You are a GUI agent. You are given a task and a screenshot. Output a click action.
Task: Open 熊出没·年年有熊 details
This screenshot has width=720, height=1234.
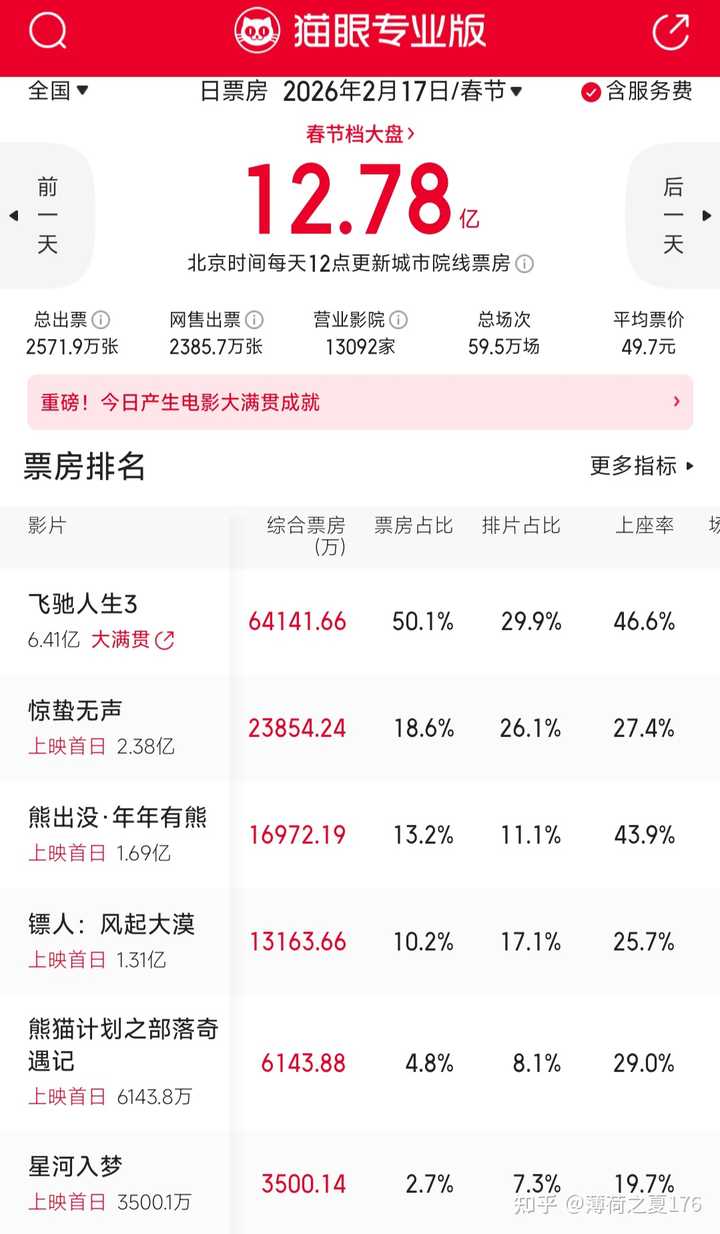(118, 818)
